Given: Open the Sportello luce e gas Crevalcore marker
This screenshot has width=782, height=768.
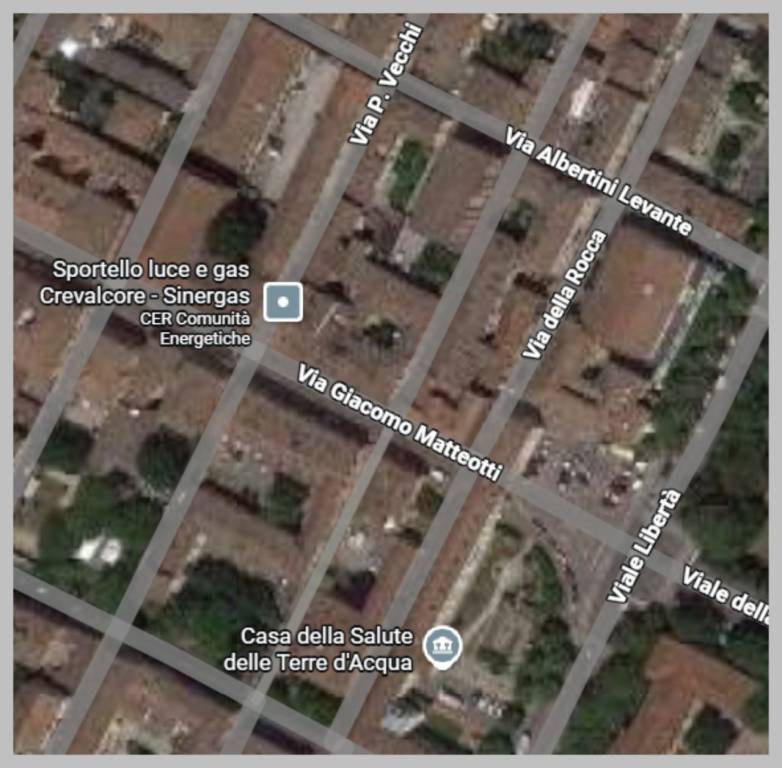Looking at the screenshot, I should (x=283, y=301).
